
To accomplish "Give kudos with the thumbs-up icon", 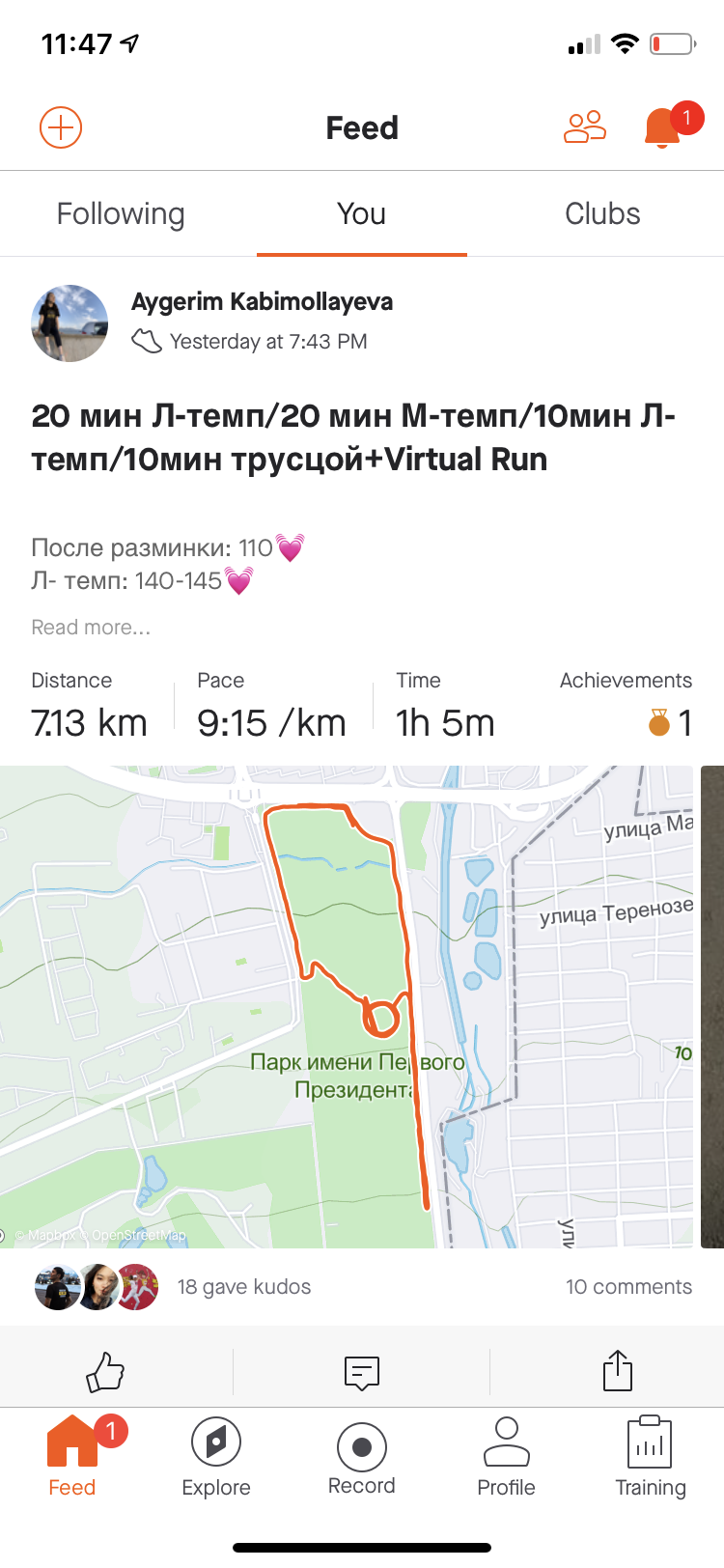I will [106, 1371].
